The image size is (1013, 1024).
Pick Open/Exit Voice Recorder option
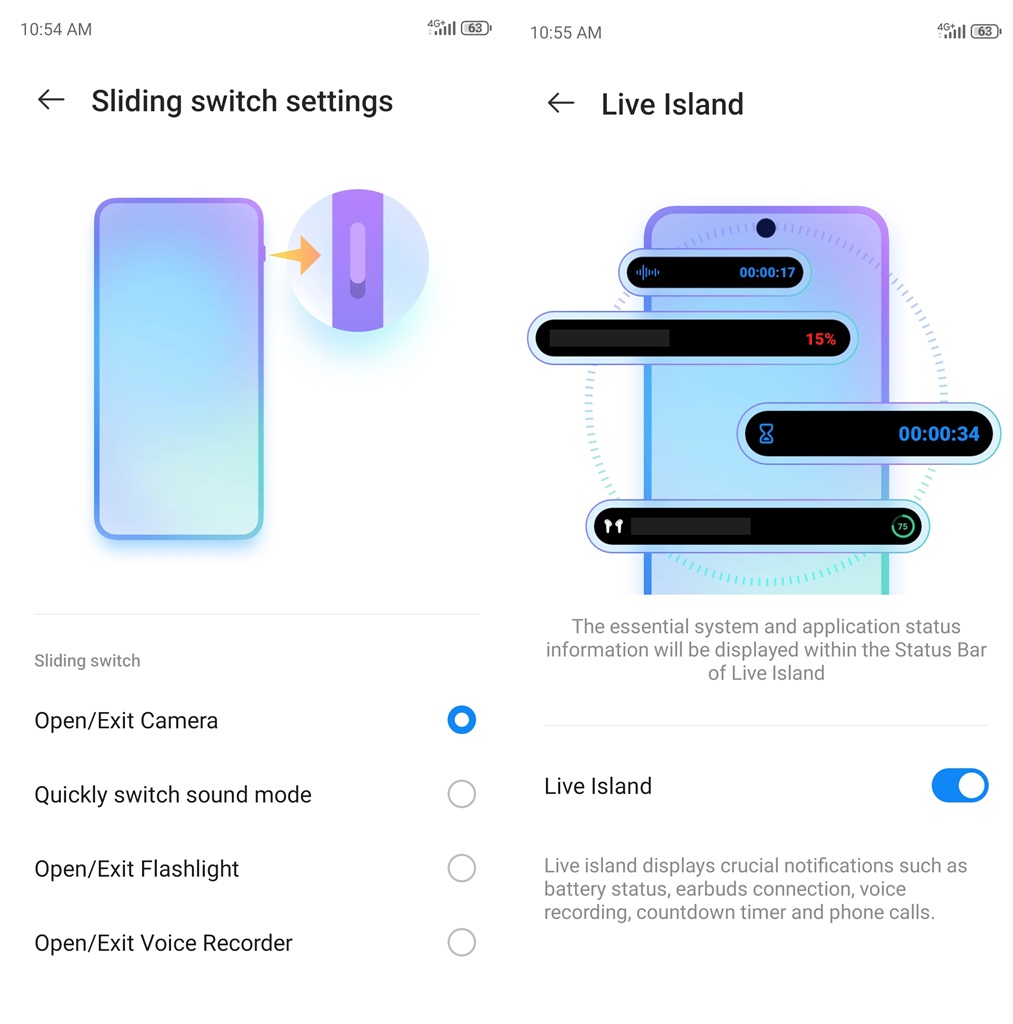[x=461, y=942]
